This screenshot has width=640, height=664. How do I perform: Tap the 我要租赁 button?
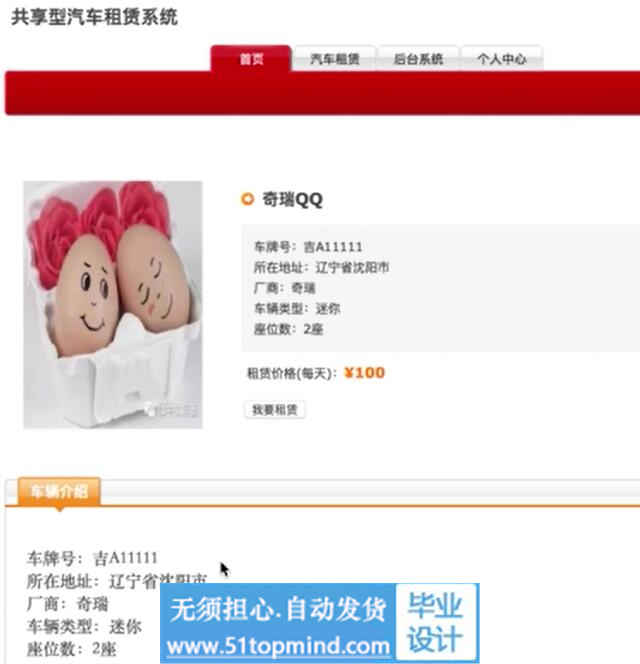pyautogui.click(x=274, y=410)
